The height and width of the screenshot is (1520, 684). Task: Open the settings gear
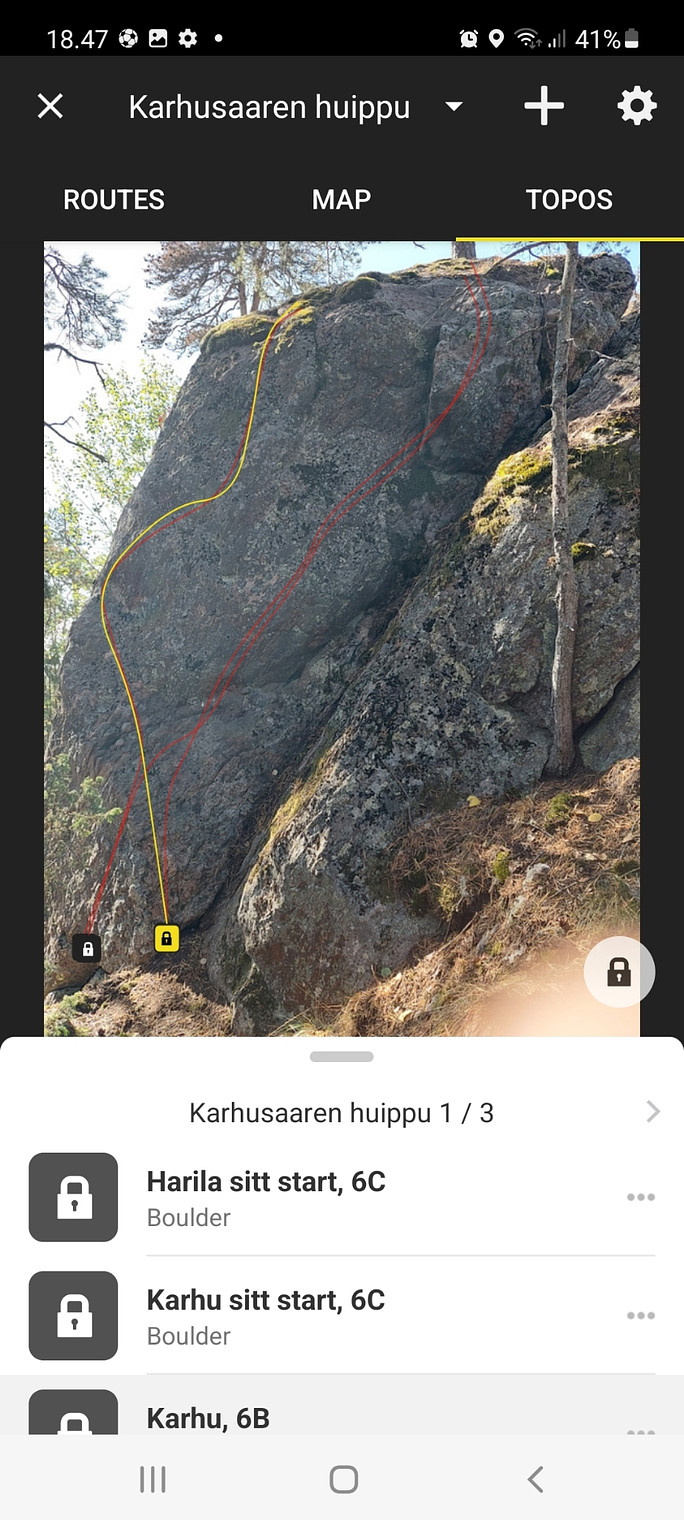pos(636,106)
